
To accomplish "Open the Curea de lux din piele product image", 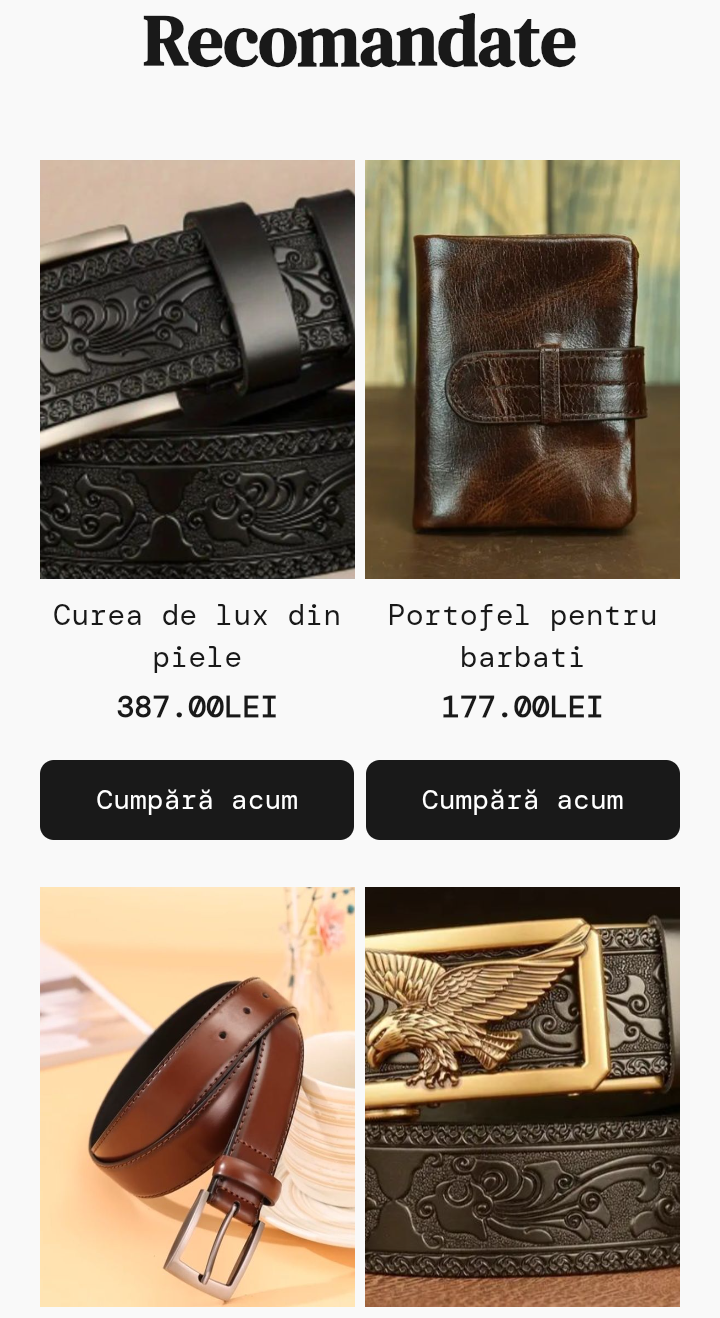I will click(197, 369).
